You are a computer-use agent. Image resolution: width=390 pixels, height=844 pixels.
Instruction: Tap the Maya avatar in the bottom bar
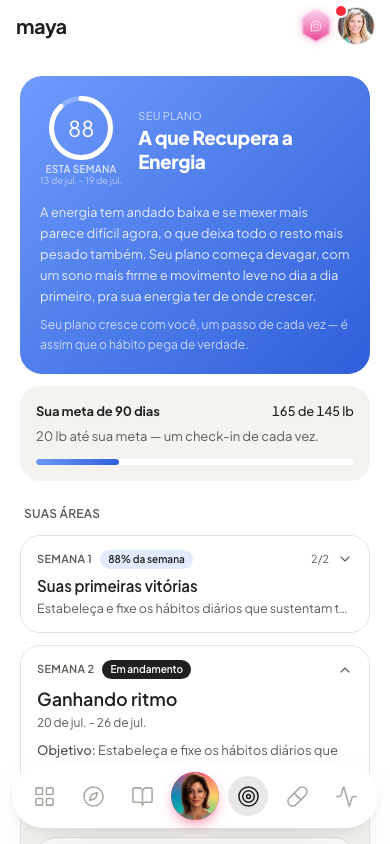(195, 796)
